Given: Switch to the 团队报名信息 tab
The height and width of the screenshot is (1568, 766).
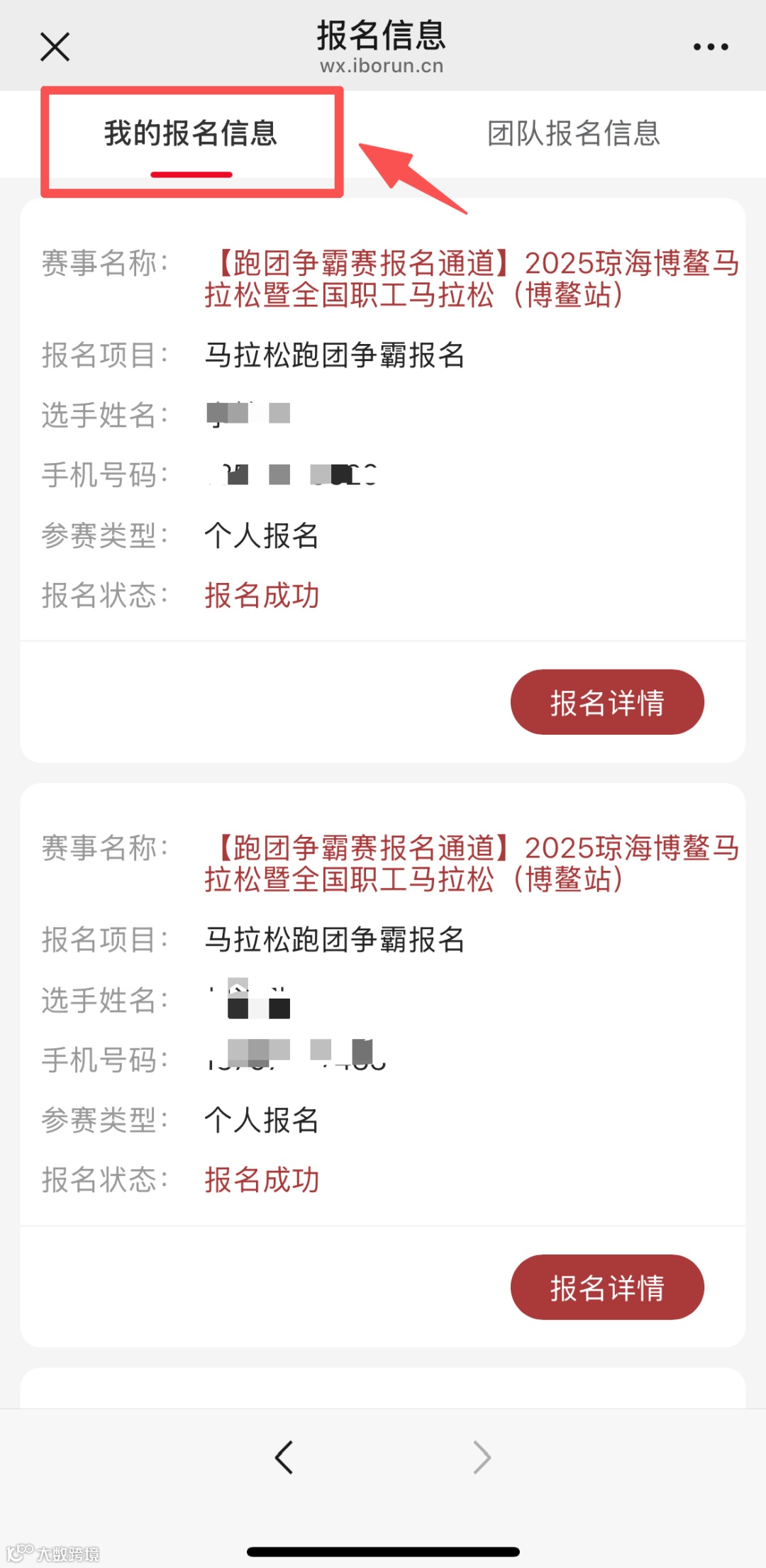Looking at the screenshot, I should [573, 134].
